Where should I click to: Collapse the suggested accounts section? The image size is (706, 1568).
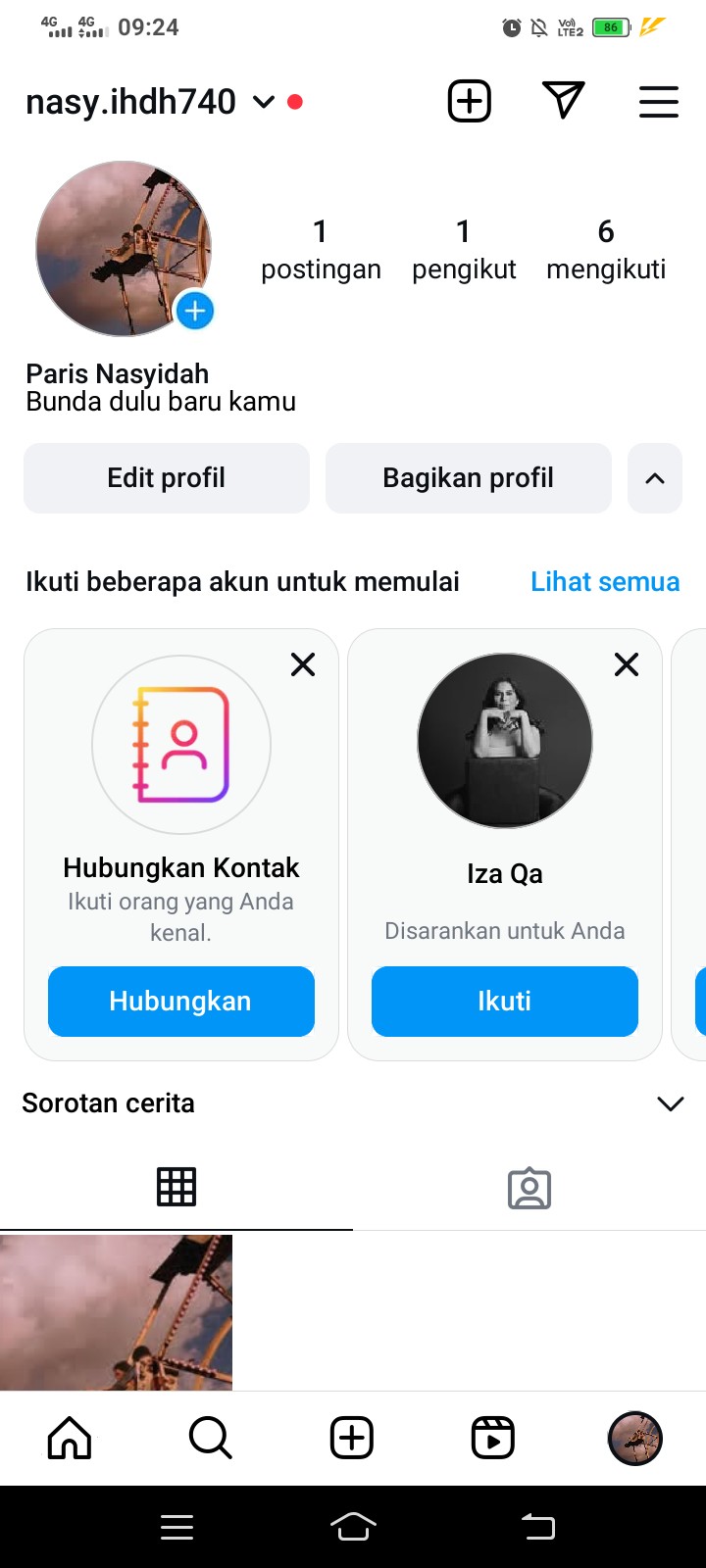tap(655, 478)
